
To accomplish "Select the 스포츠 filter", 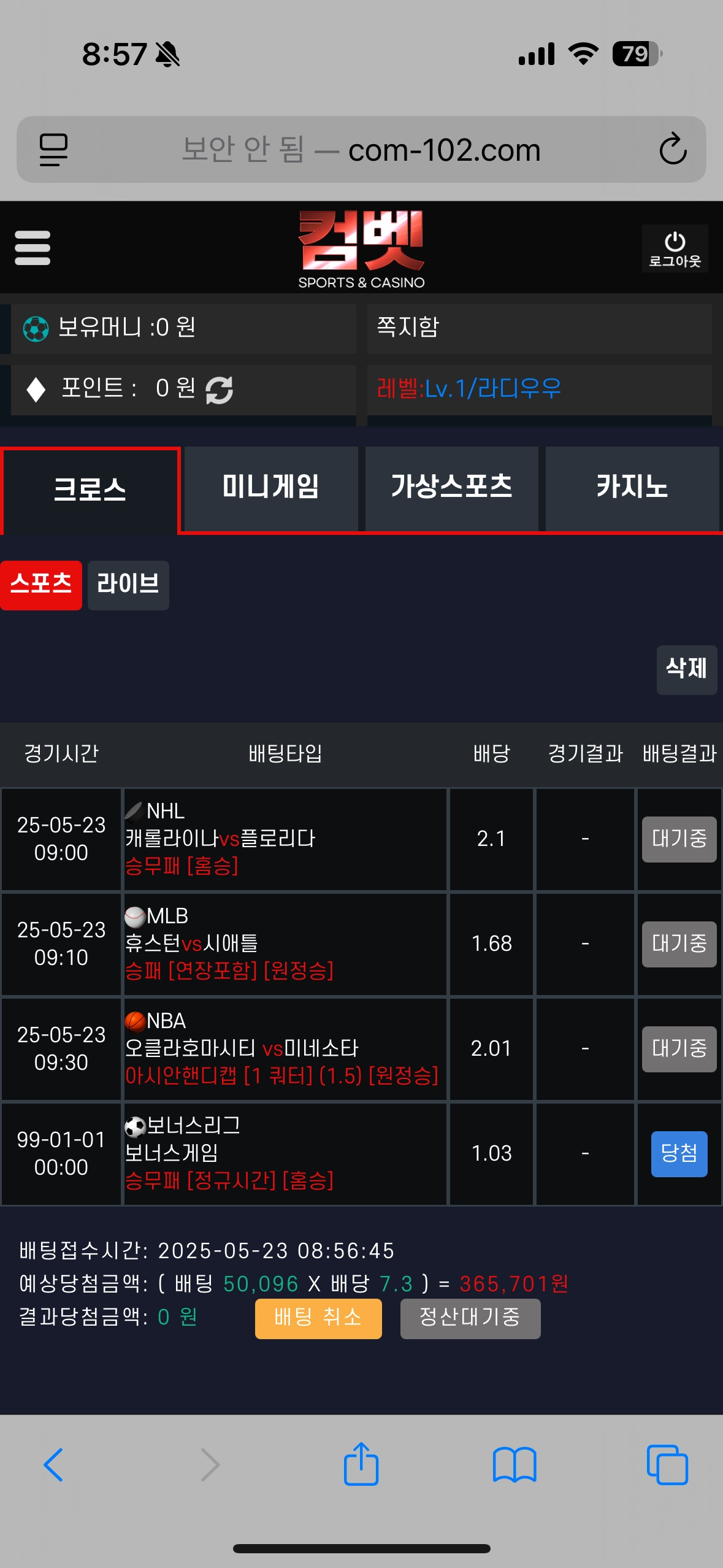I will pyautogui.click(x=41, y=585).
